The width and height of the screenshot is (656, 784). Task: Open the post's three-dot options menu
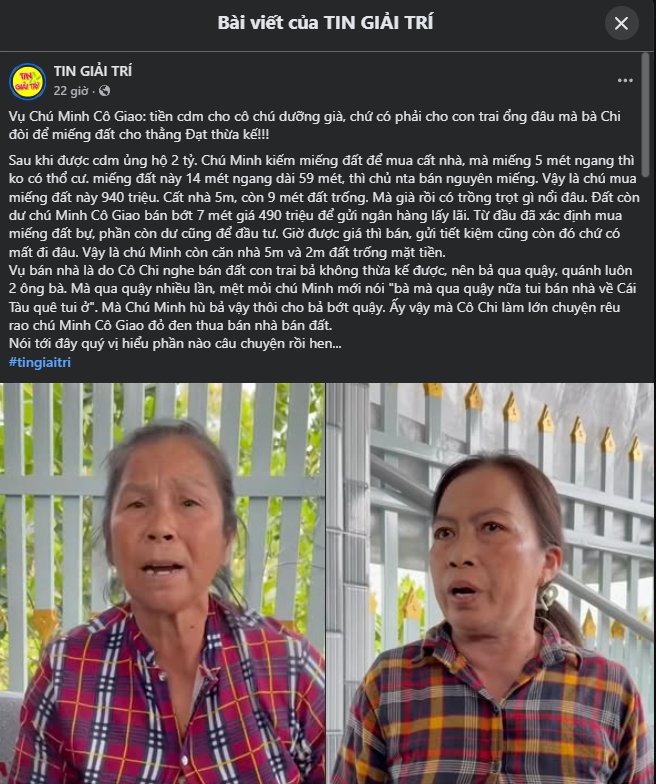pos(625,80)
